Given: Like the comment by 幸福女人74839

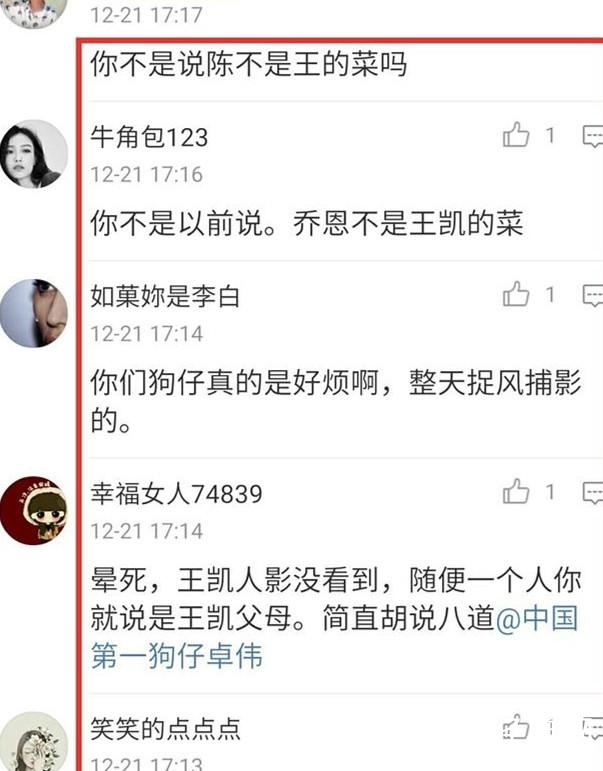Looking at the screenshot, I should (516, 492).
